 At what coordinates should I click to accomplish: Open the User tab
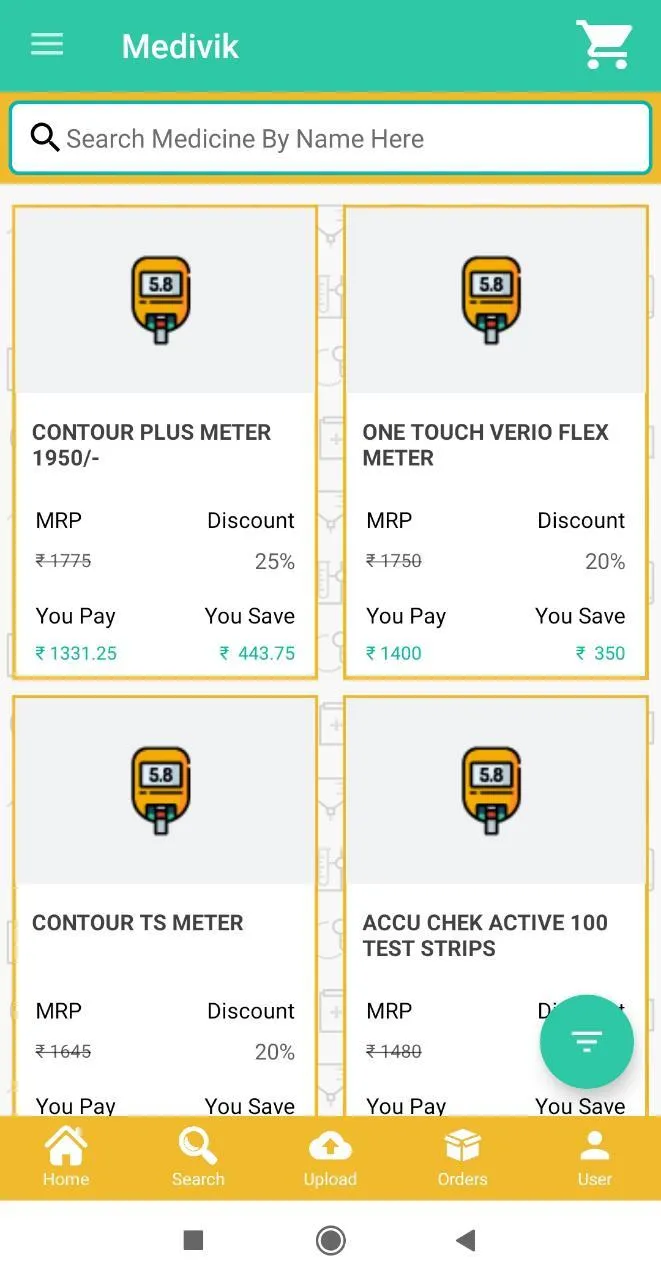coord(594,1158)
